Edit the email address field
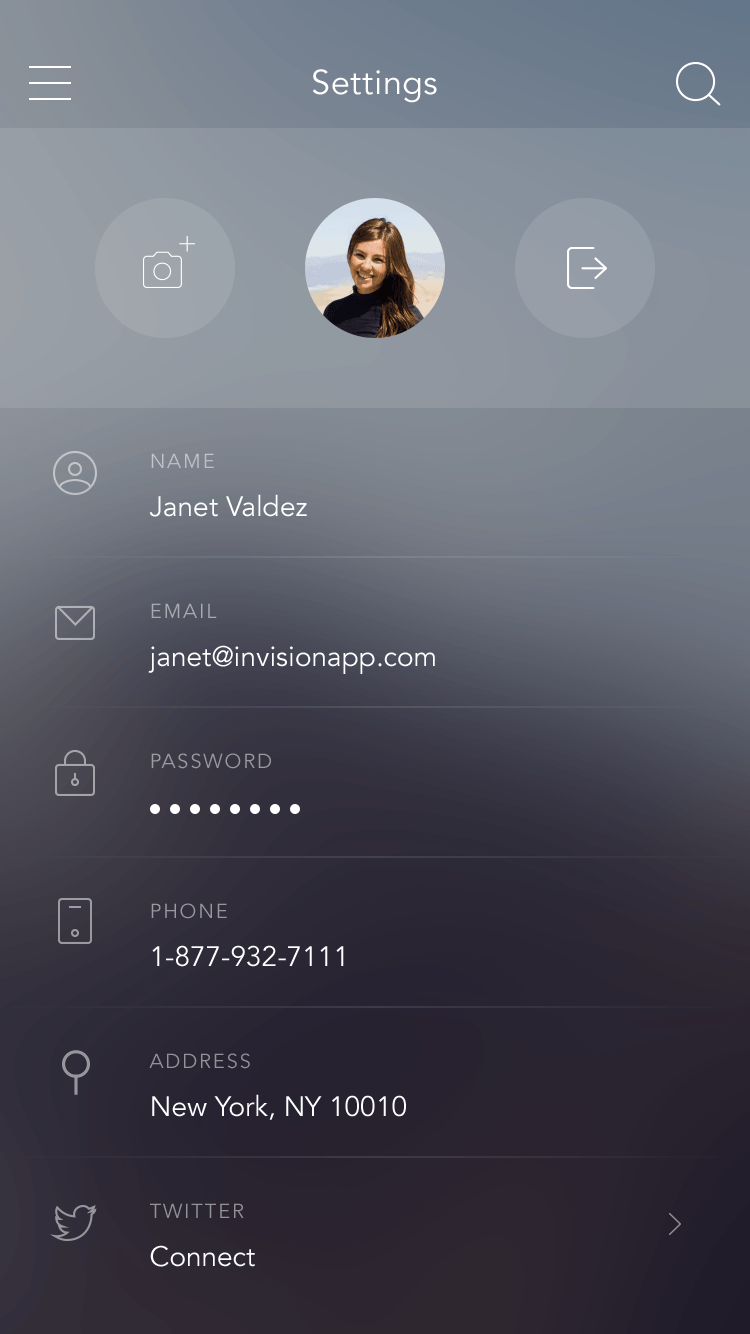The height and width of the screenshot is (1334, 750). pyautogui.click(x=293, y=657)
